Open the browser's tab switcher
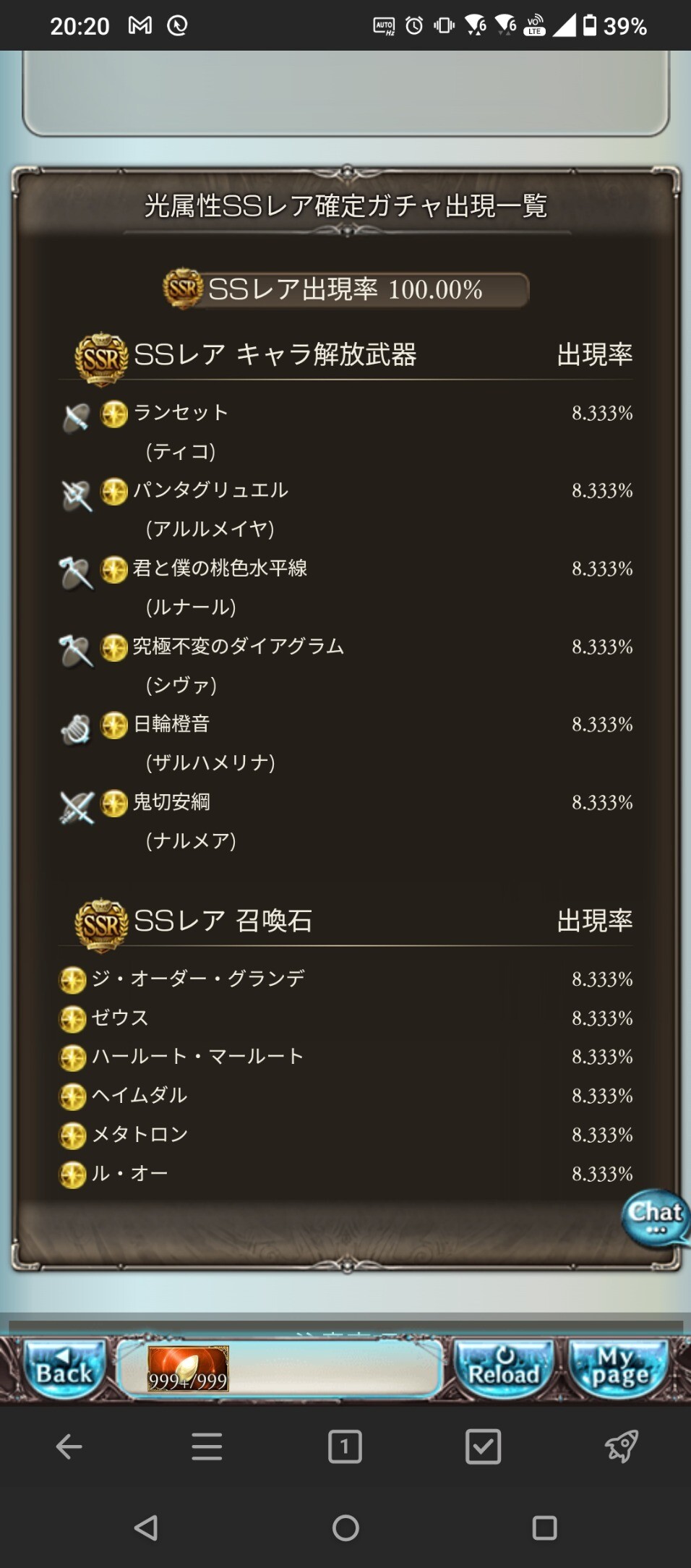Viewport: 691px width, 1568px height. pyautogui.click(x=345, y=1446)
